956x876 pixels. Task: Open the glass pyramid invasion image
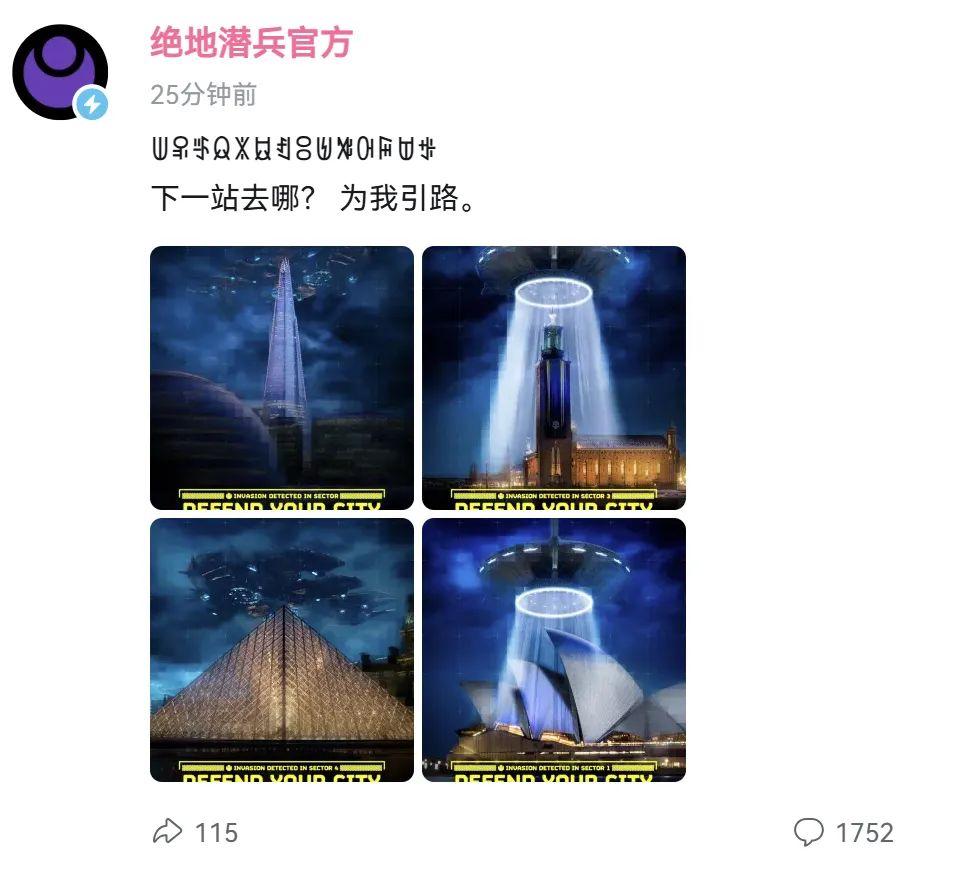pyautogui.click(x=281, y=650)
